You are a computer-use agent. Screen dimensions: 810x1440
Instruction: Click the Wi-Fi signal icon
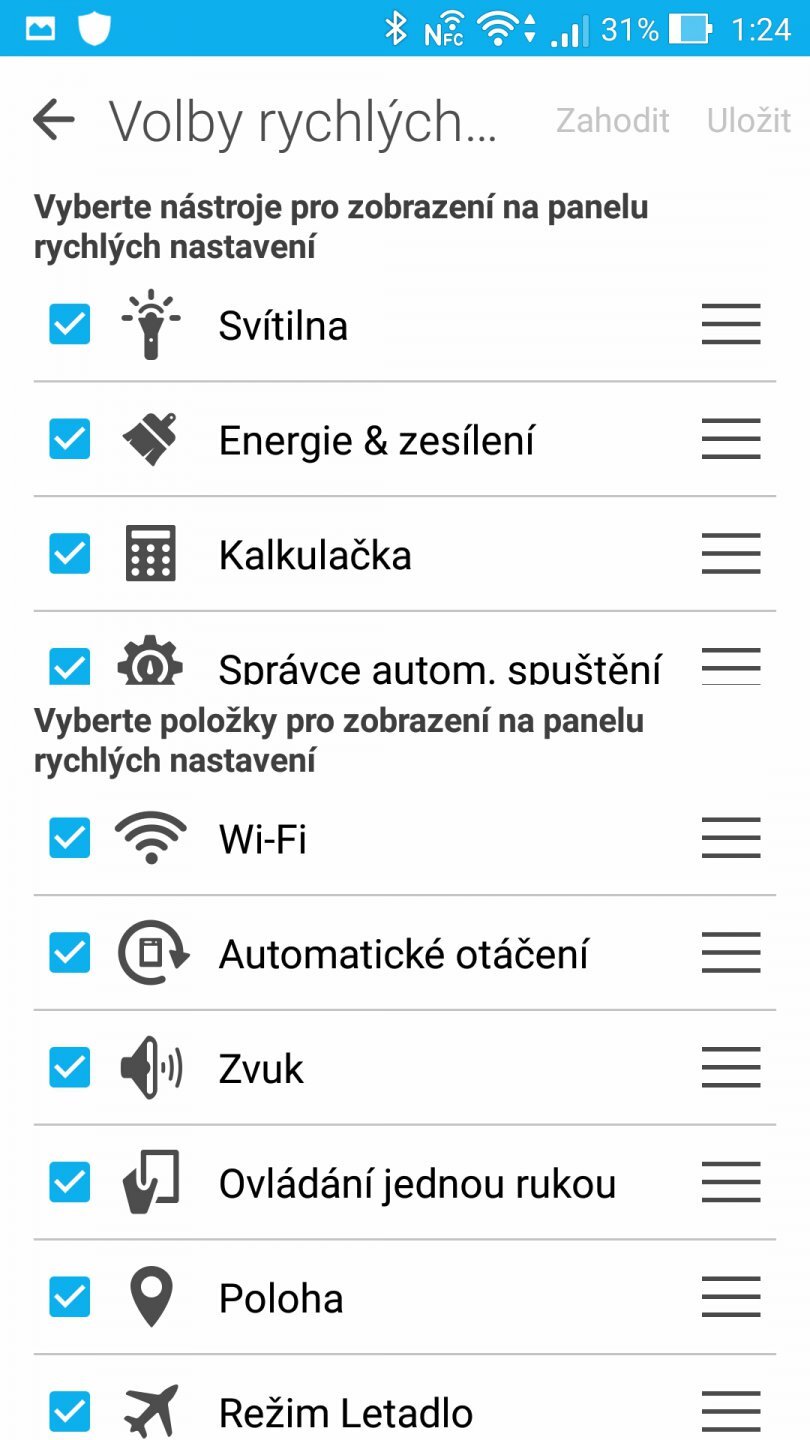point(151,839)
